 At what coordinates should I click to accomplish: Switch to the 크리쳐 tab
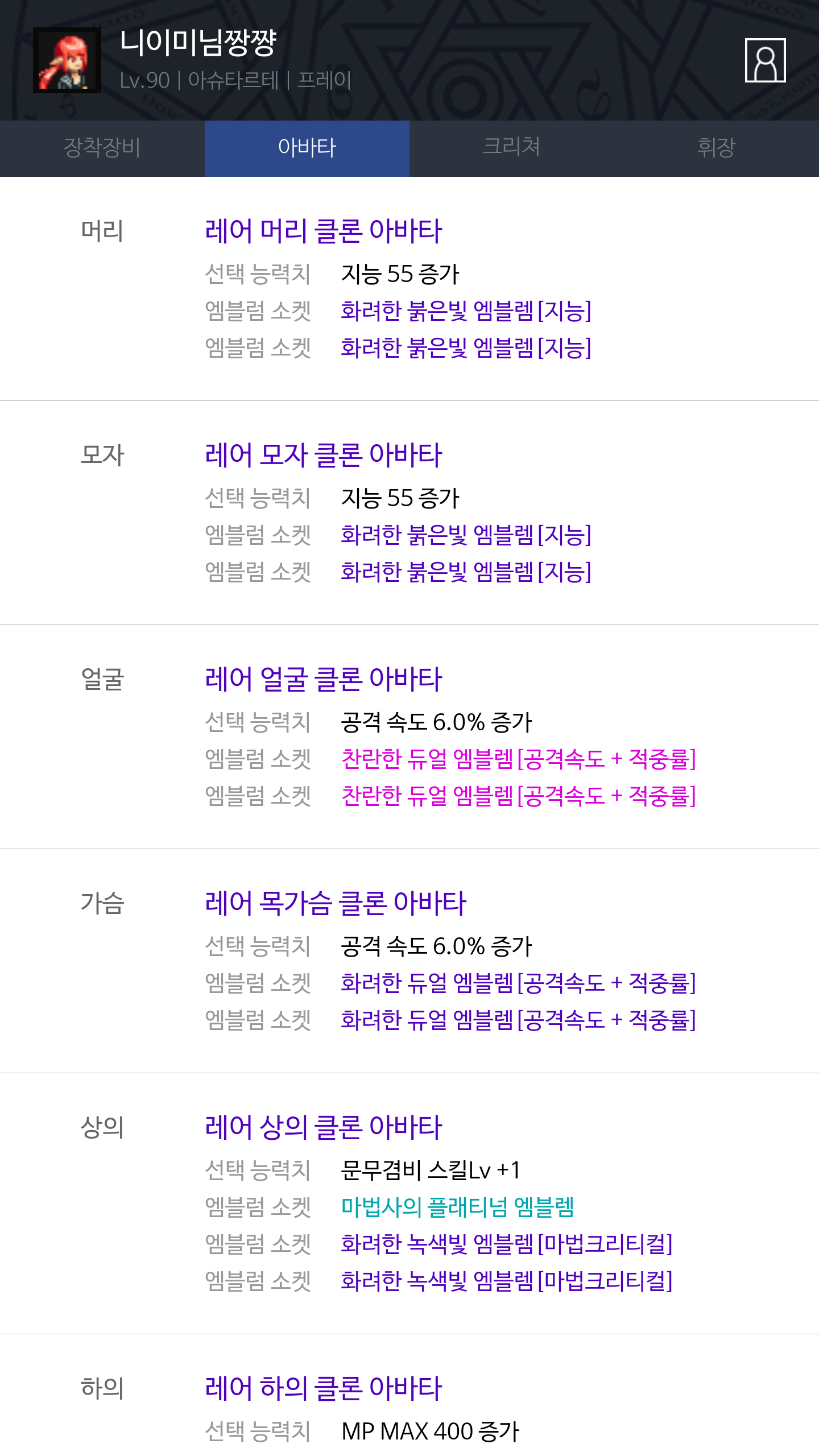click(511, 148)
